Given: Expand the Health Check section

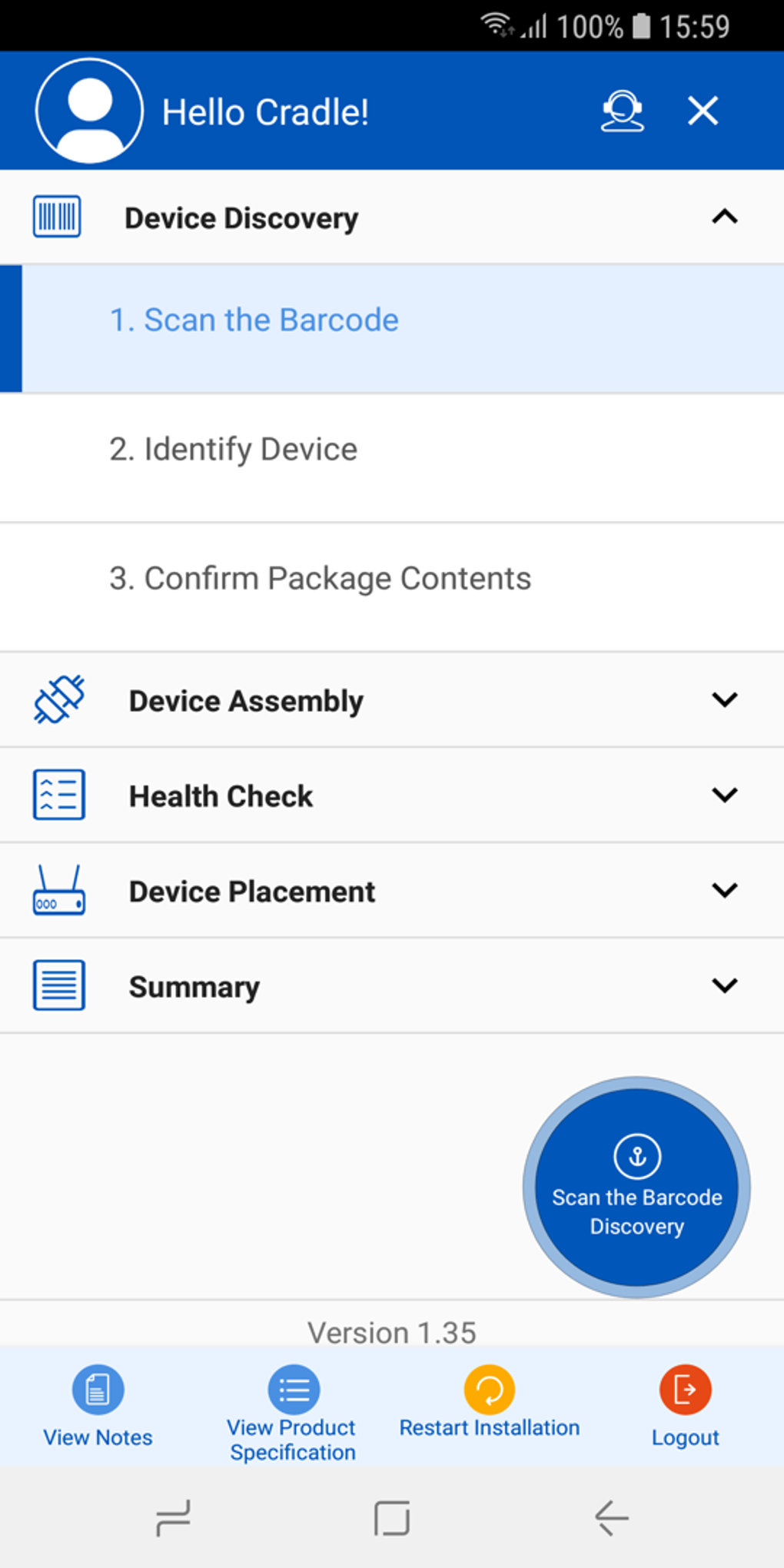Looking at the screenshot, I should tap(723, 796).
